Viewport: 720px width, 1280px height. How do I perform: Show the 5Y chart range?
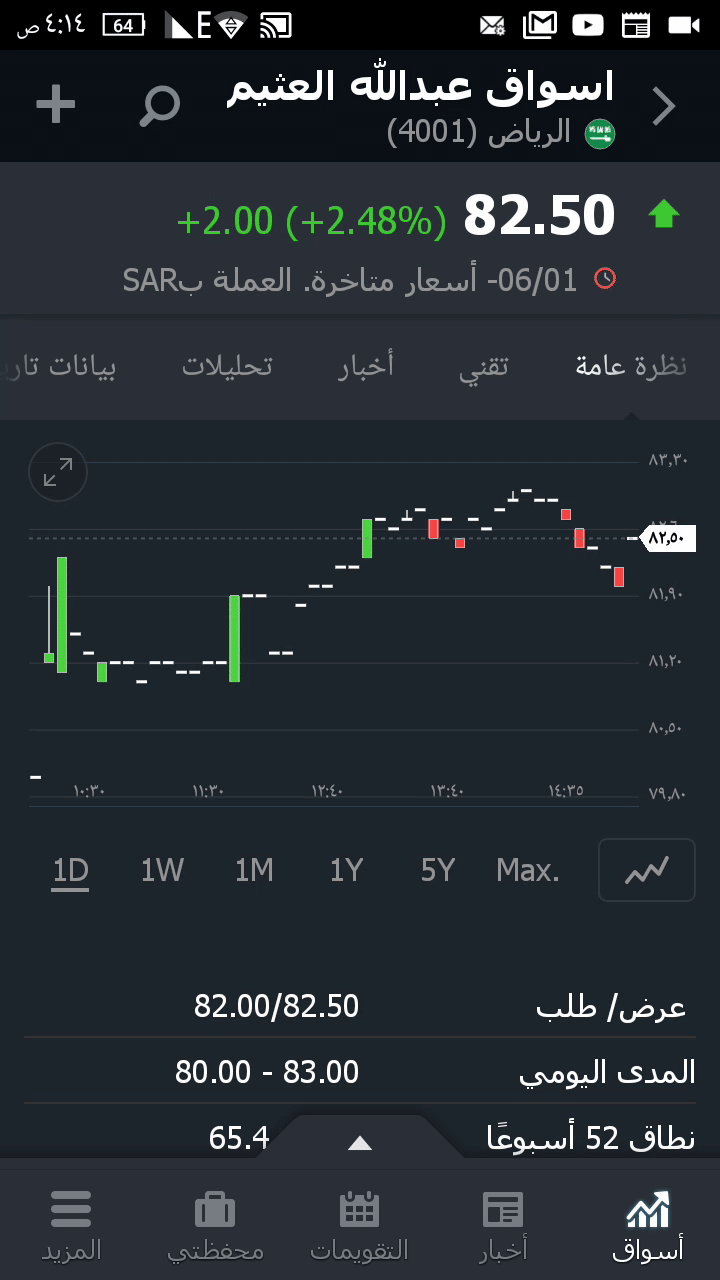pos(438,871)
